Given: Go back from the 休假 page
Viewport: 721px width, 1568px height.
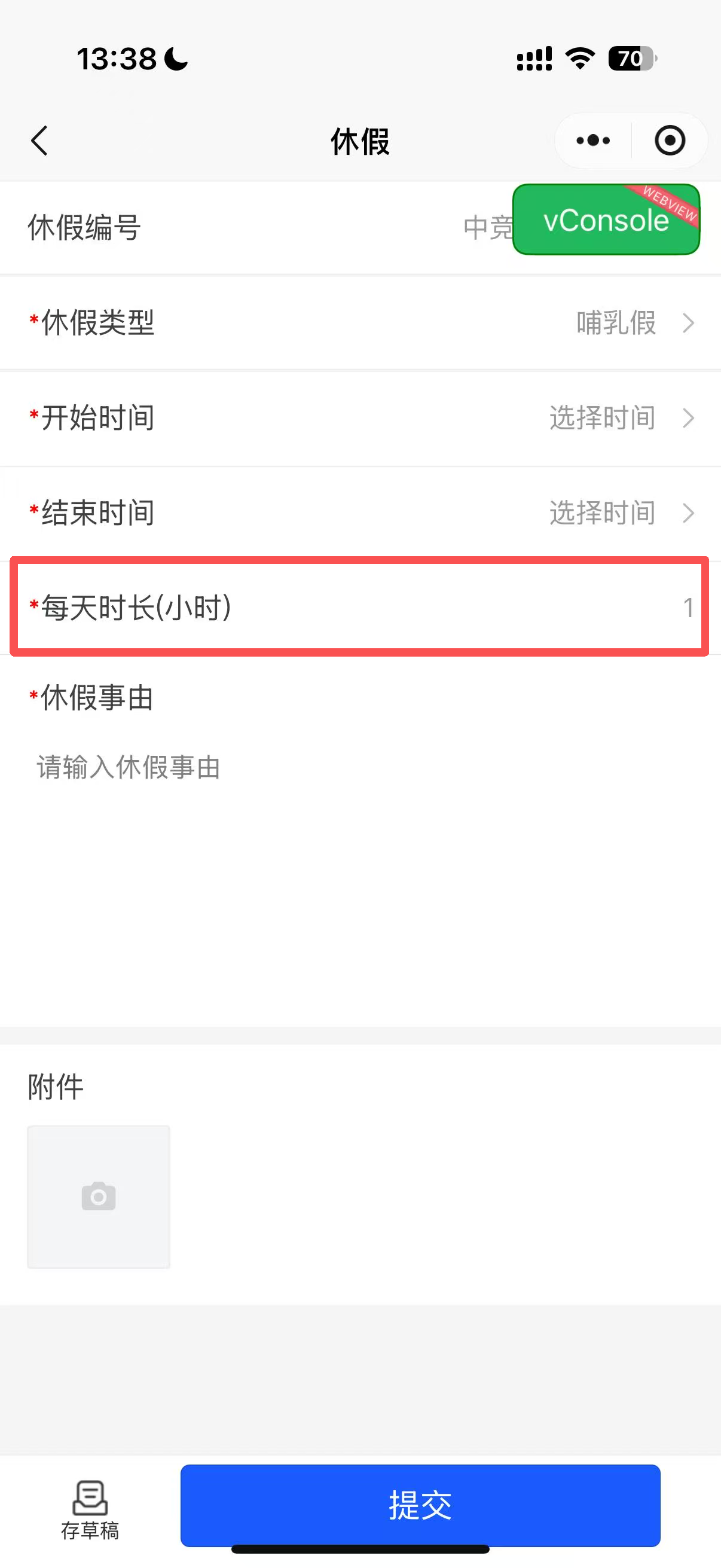Looking at the screenshot, I should [39, 141].
